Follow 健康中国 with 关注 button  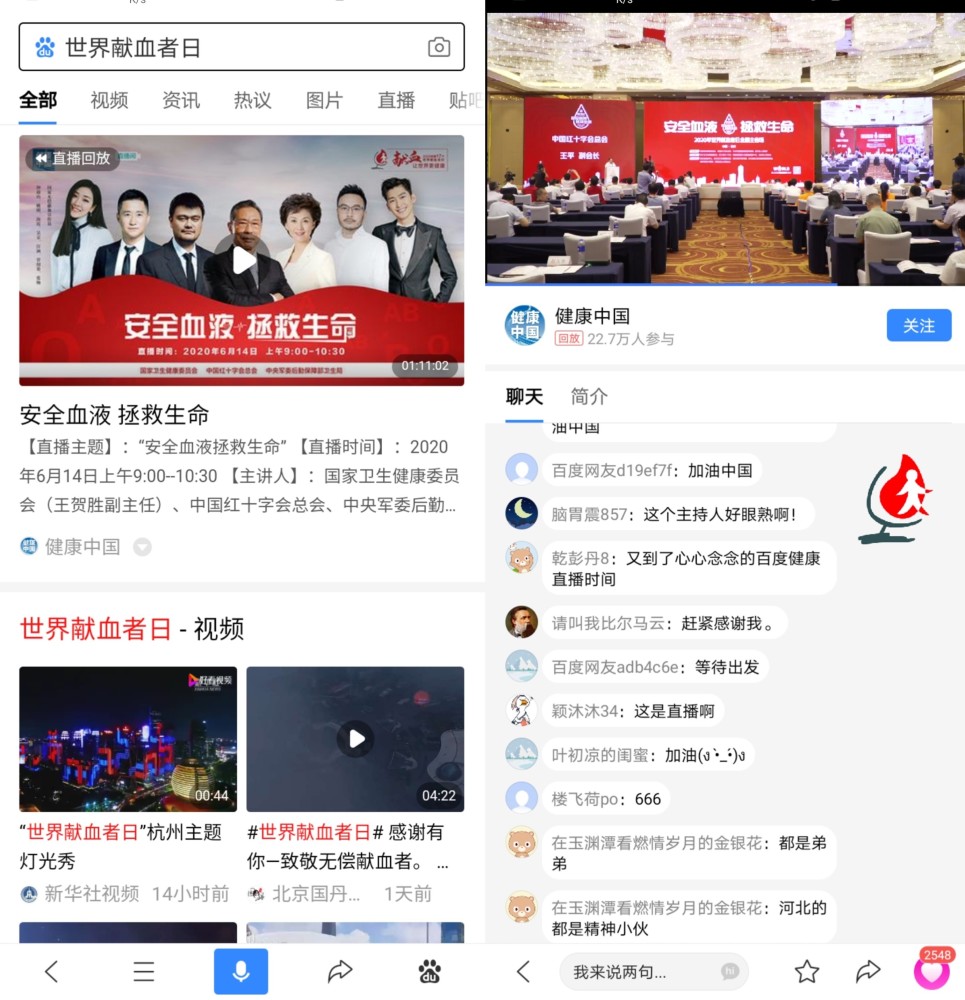click(x=918, y=325)
